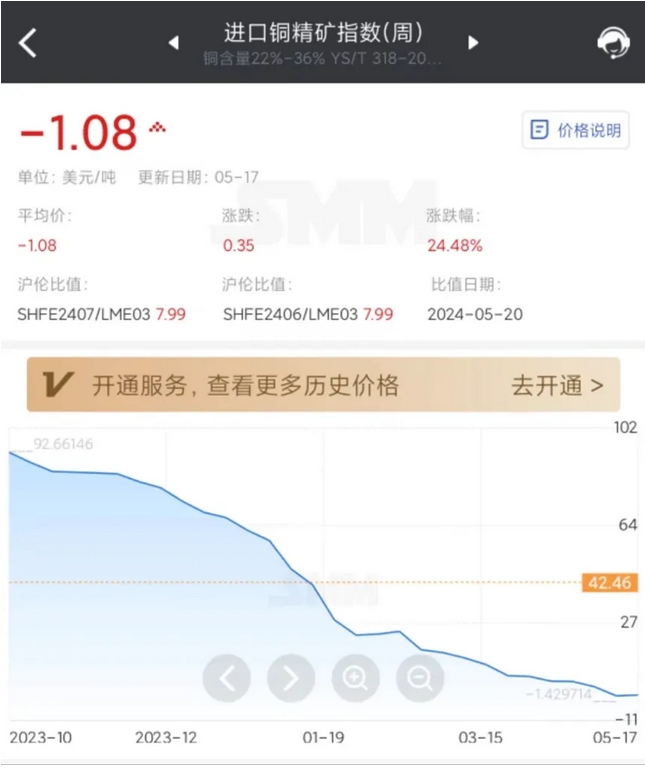Go back using the top-left arrow

click(x=28, y=43)
